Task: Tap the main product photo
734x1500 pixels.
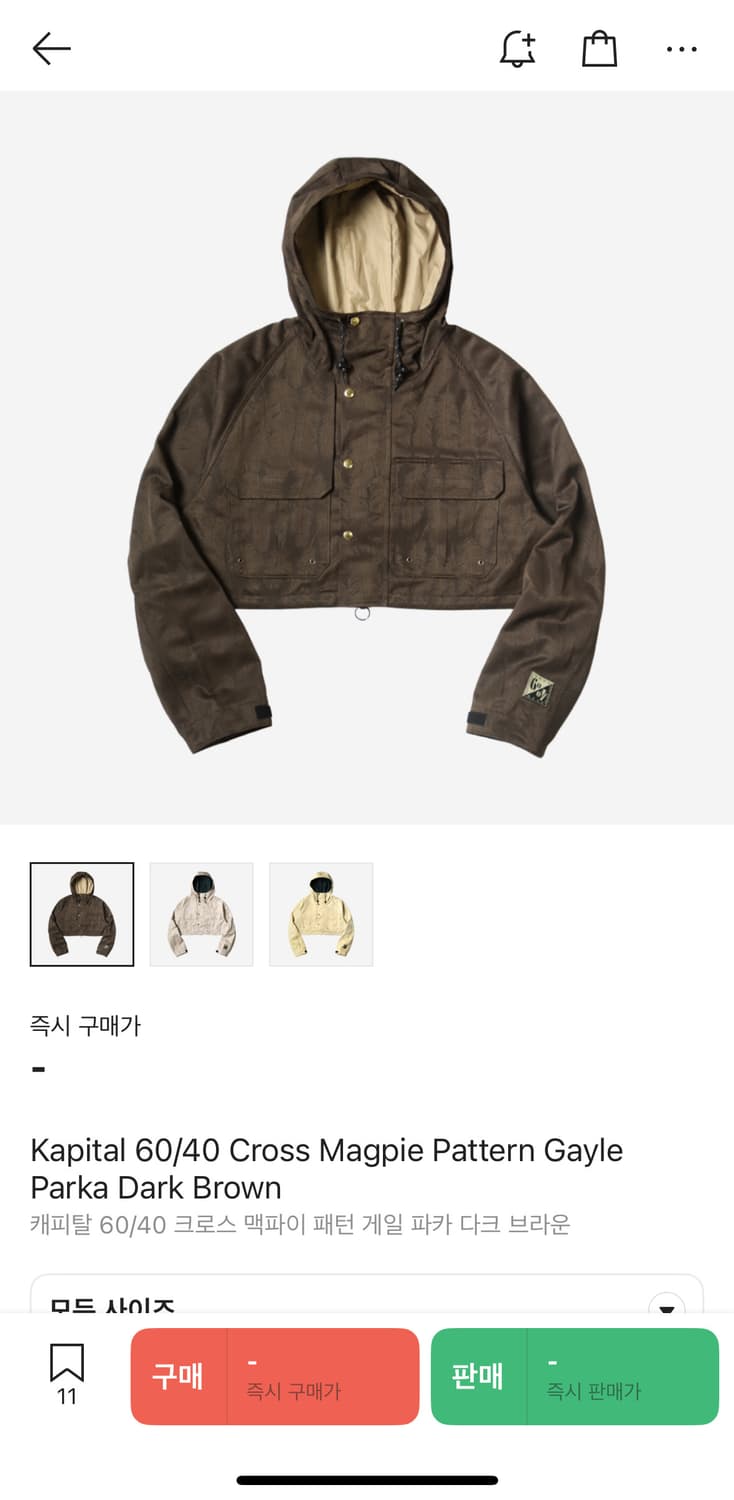Action: coord(367,455)
